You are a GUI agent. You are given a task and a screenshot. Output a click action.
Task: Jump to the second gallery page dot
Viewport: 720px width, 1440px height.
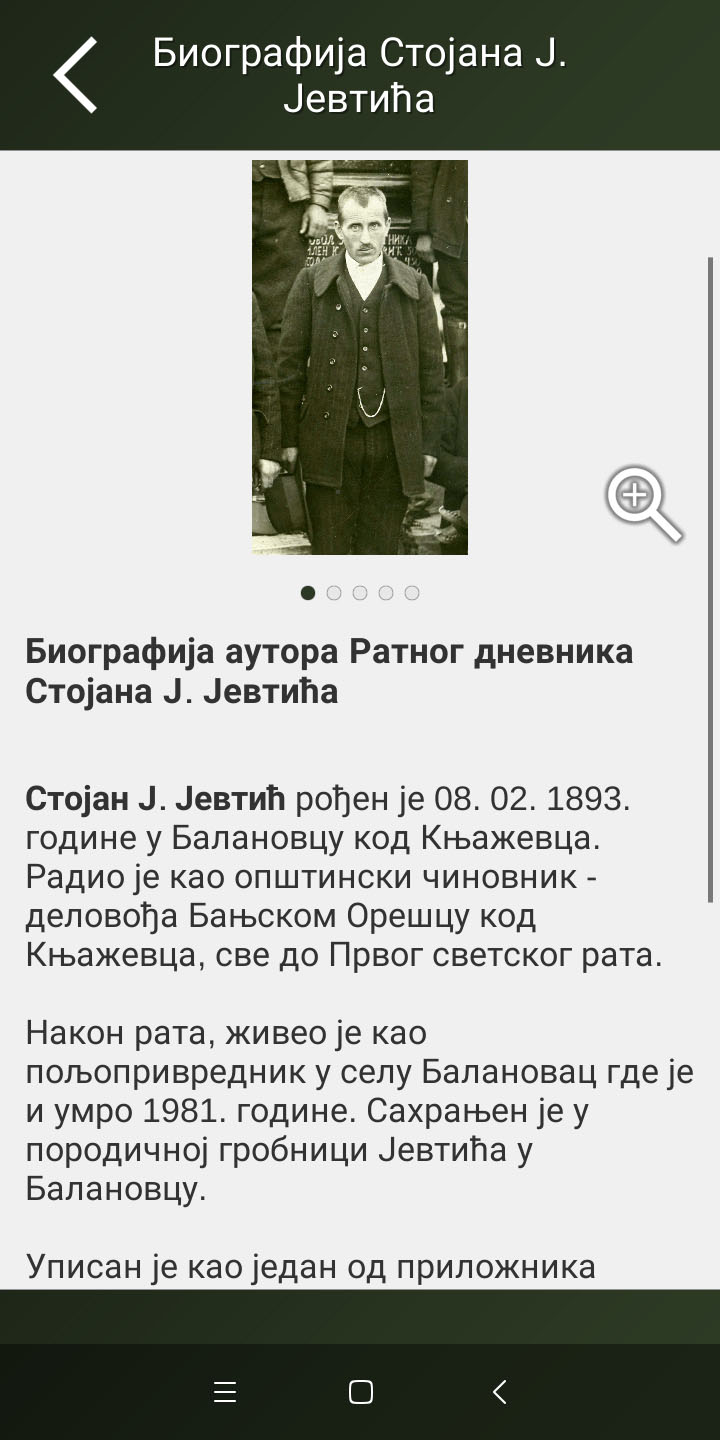334,593
